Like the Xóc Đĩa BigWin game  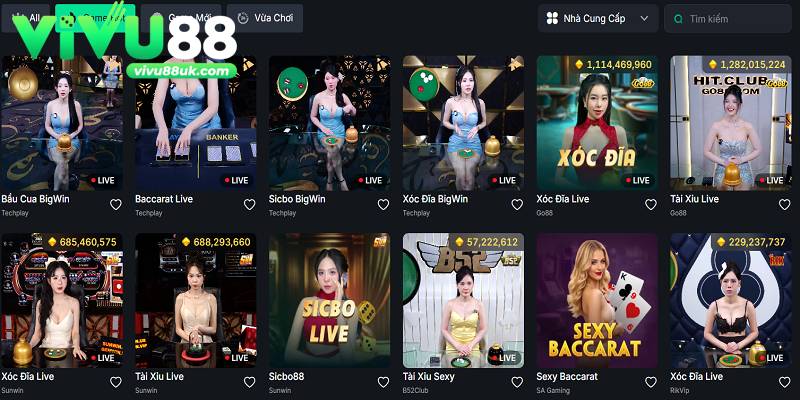click(517, 204)
